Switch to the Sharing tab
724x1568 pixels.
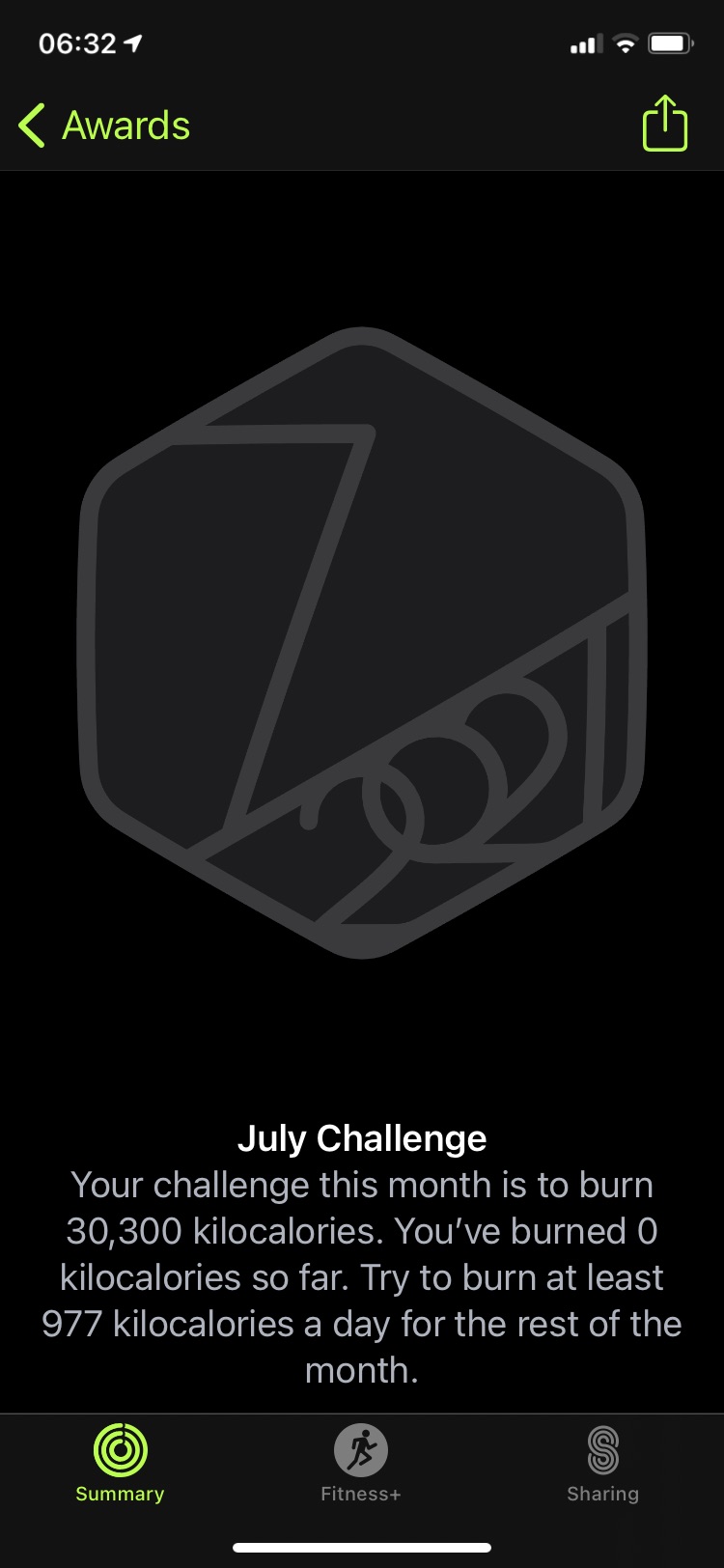point(602,1464)
